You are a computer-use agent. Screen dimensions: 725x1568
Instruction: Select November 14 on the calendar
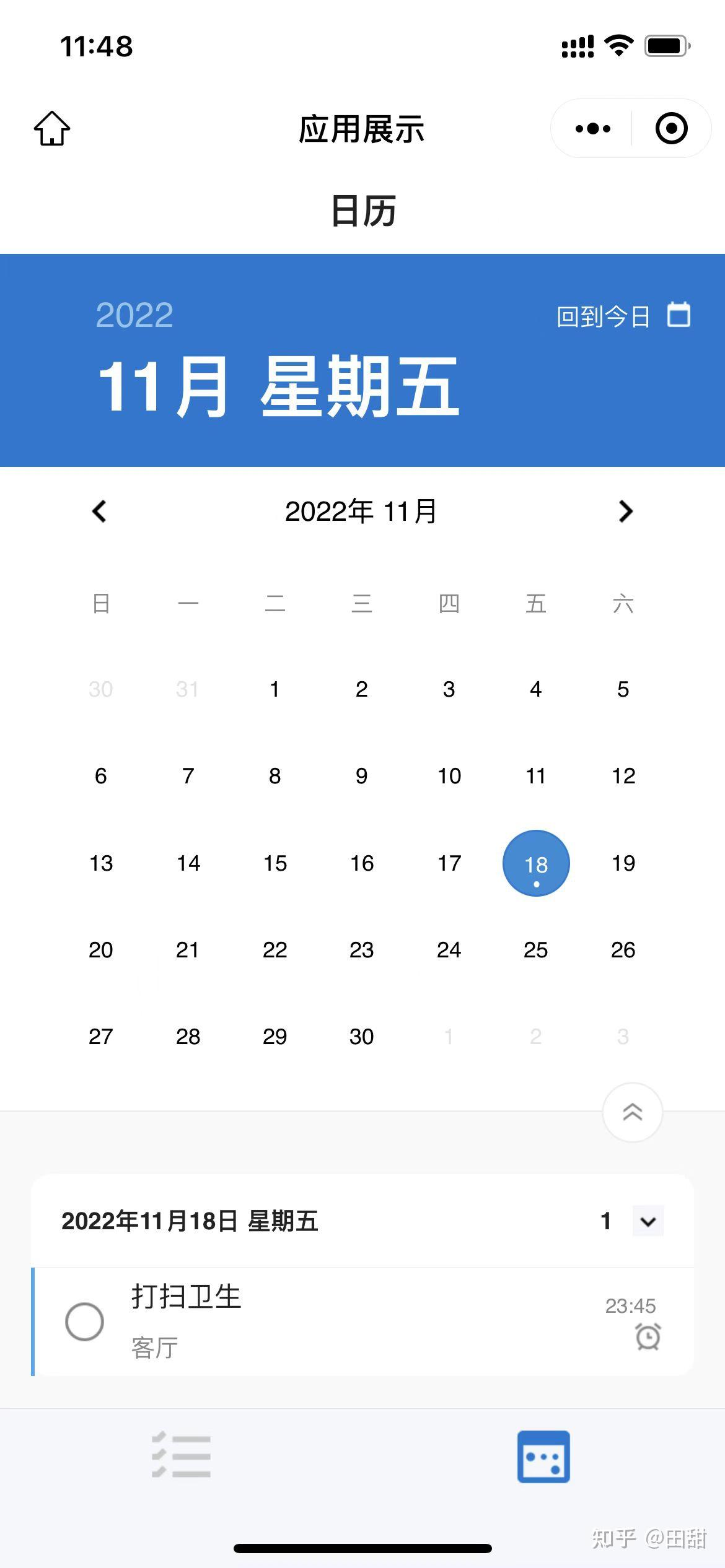(x=188, y=863)
